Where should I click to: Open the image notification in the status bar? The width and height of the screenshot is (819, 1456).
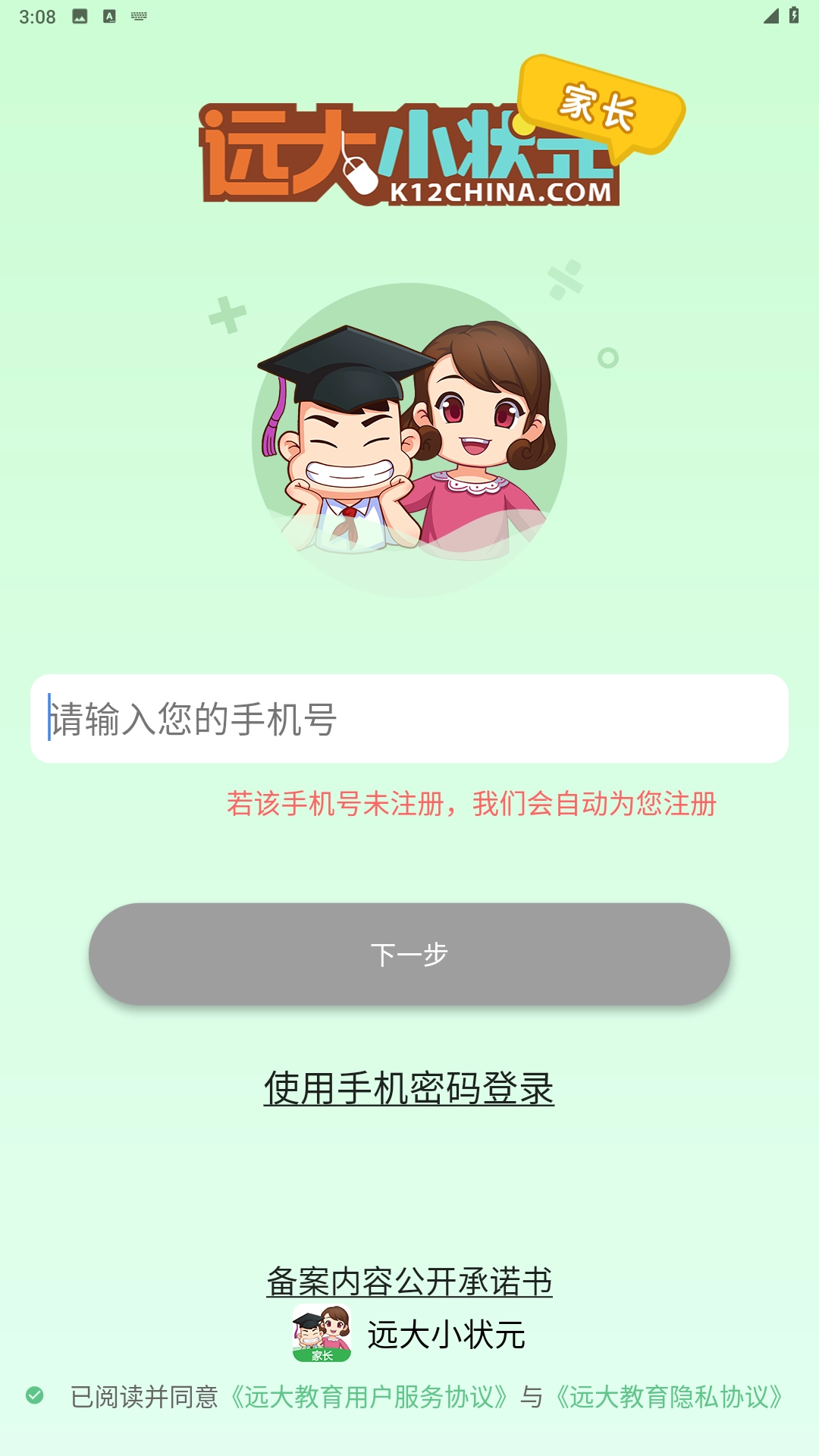pos(79,15)
